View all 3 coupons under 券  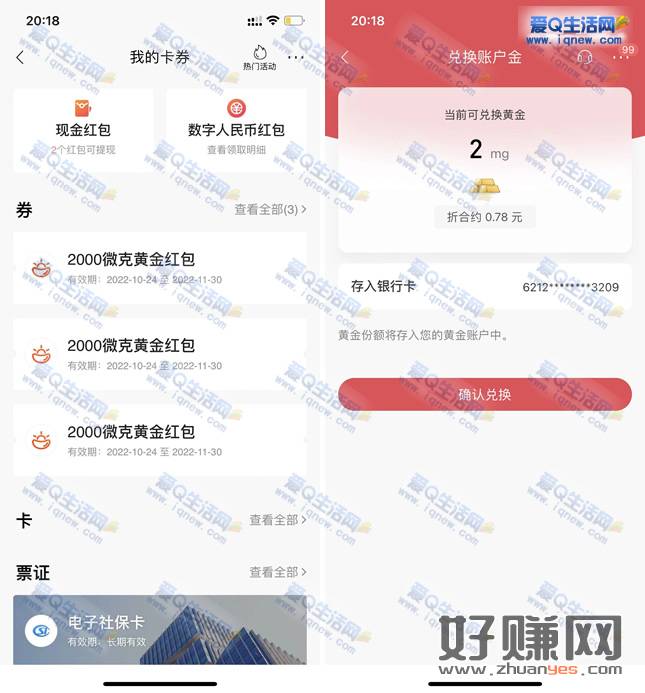[x=270, y=210]
